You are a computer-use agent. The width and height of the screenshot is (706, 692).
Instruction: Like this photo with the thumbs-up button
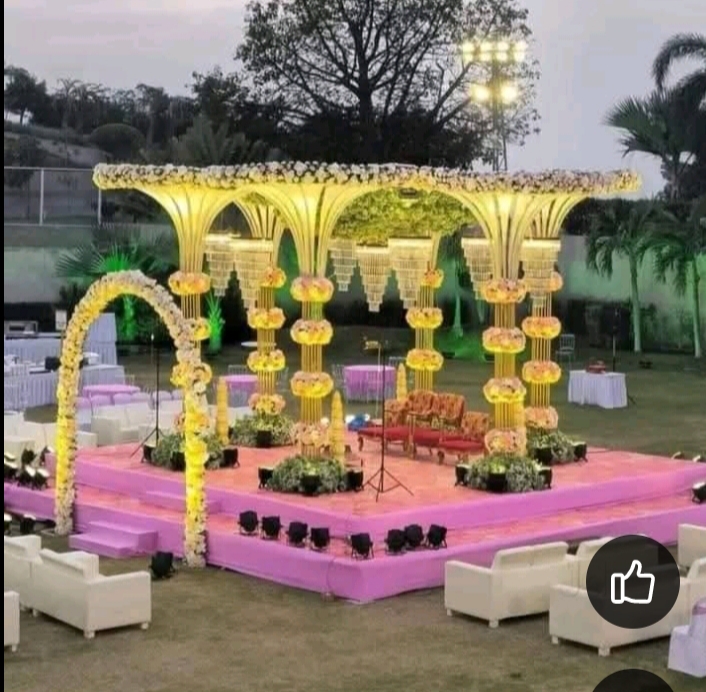(632, 582)
